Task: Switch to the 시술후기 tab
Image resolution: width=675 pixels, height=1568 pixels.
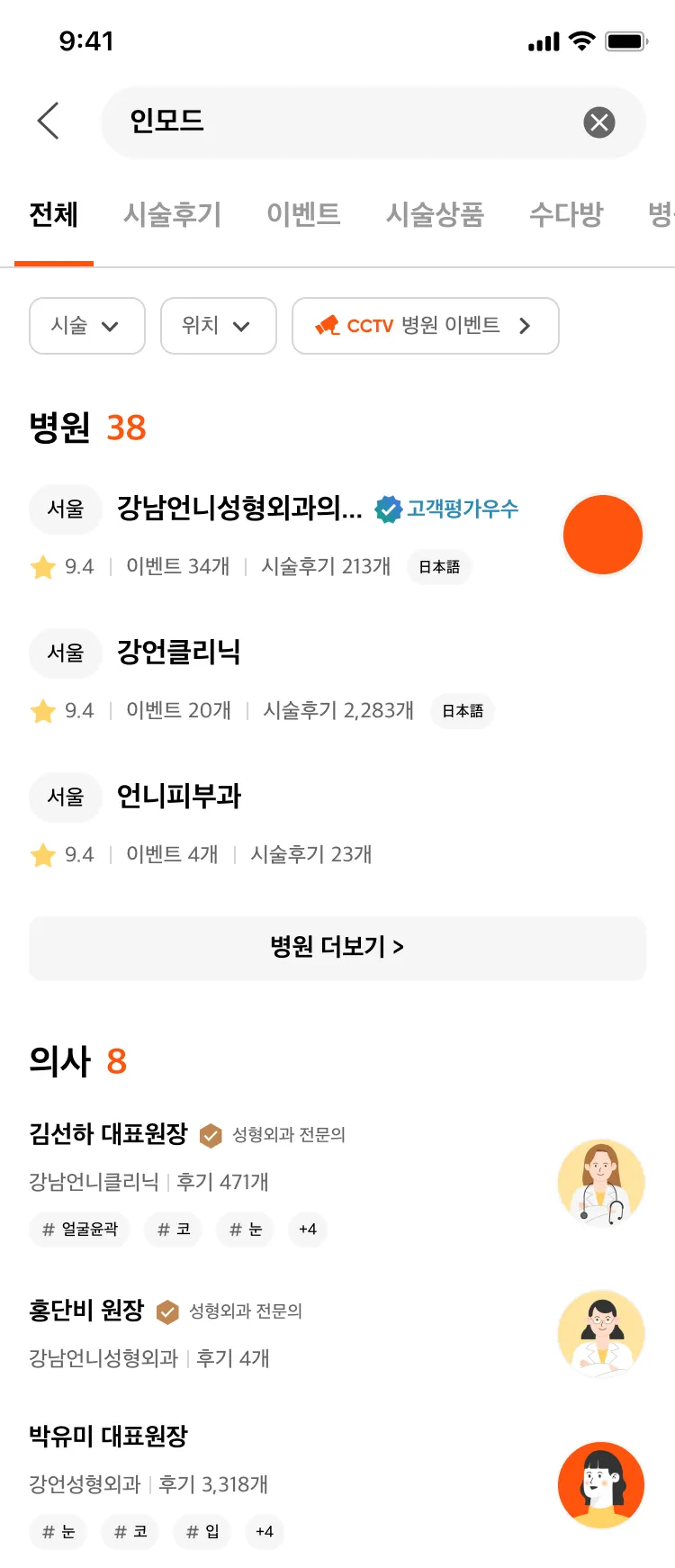Action: click(x=172, y=215)
